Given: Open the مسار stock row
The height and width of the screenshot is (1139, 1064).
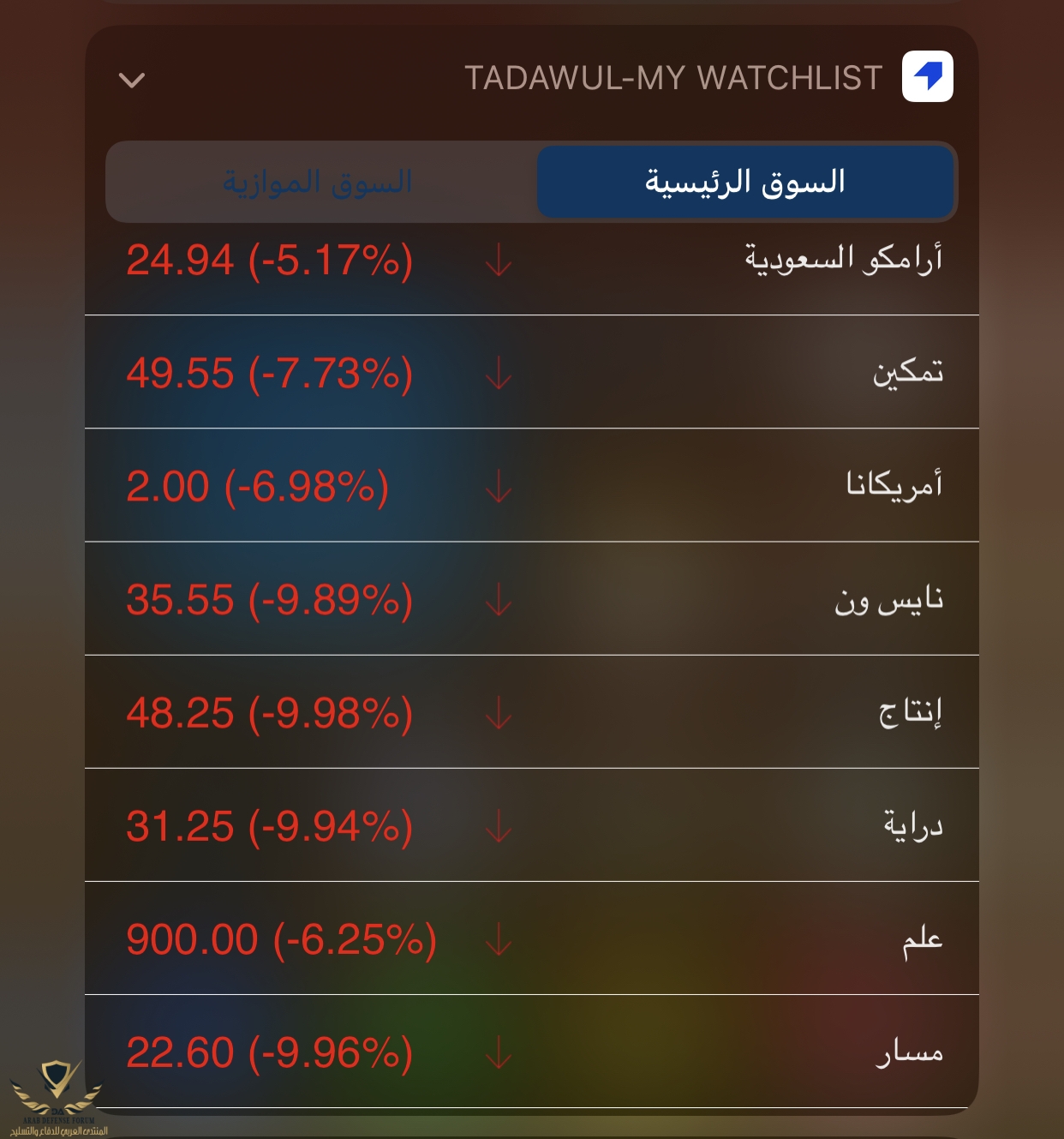Looking at the screenshot, I should (x=531, y=1052).
